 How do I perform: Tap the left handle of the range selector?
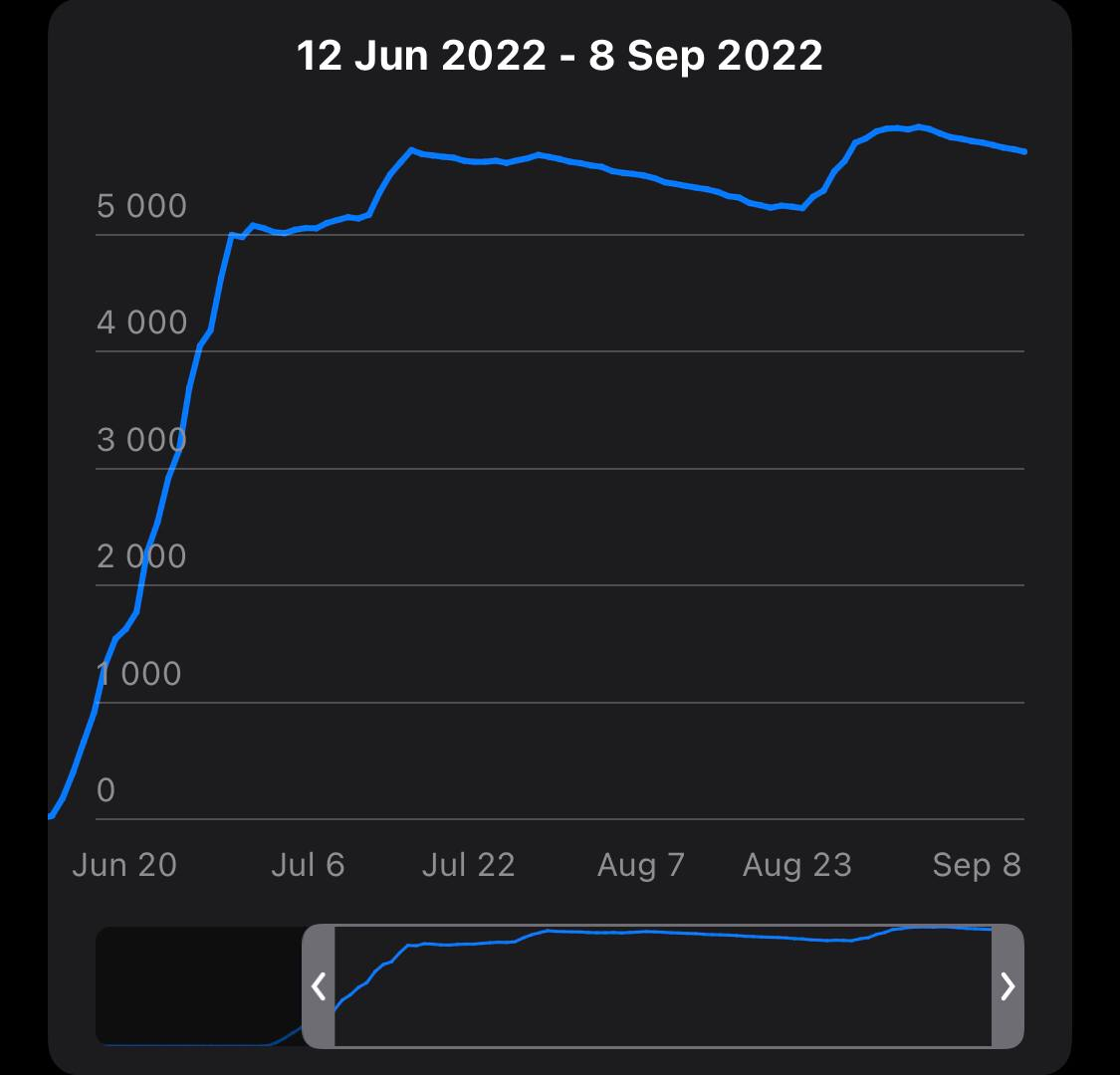319,986
